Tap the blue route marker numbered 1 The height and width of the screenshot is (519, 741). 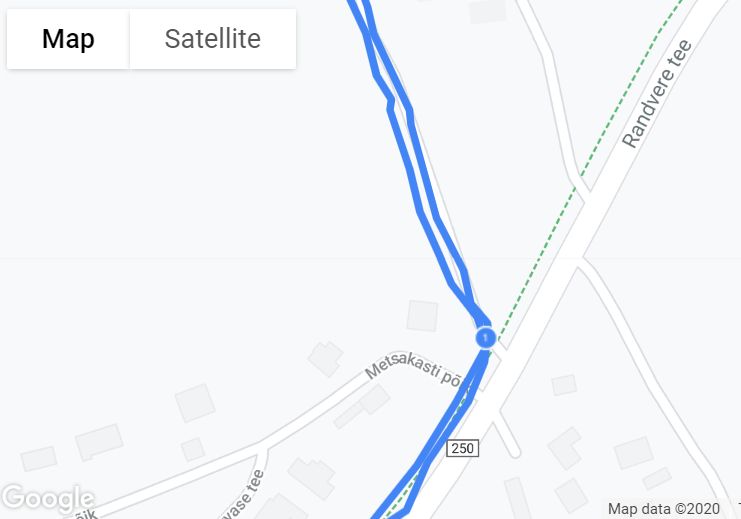point(485,338)
